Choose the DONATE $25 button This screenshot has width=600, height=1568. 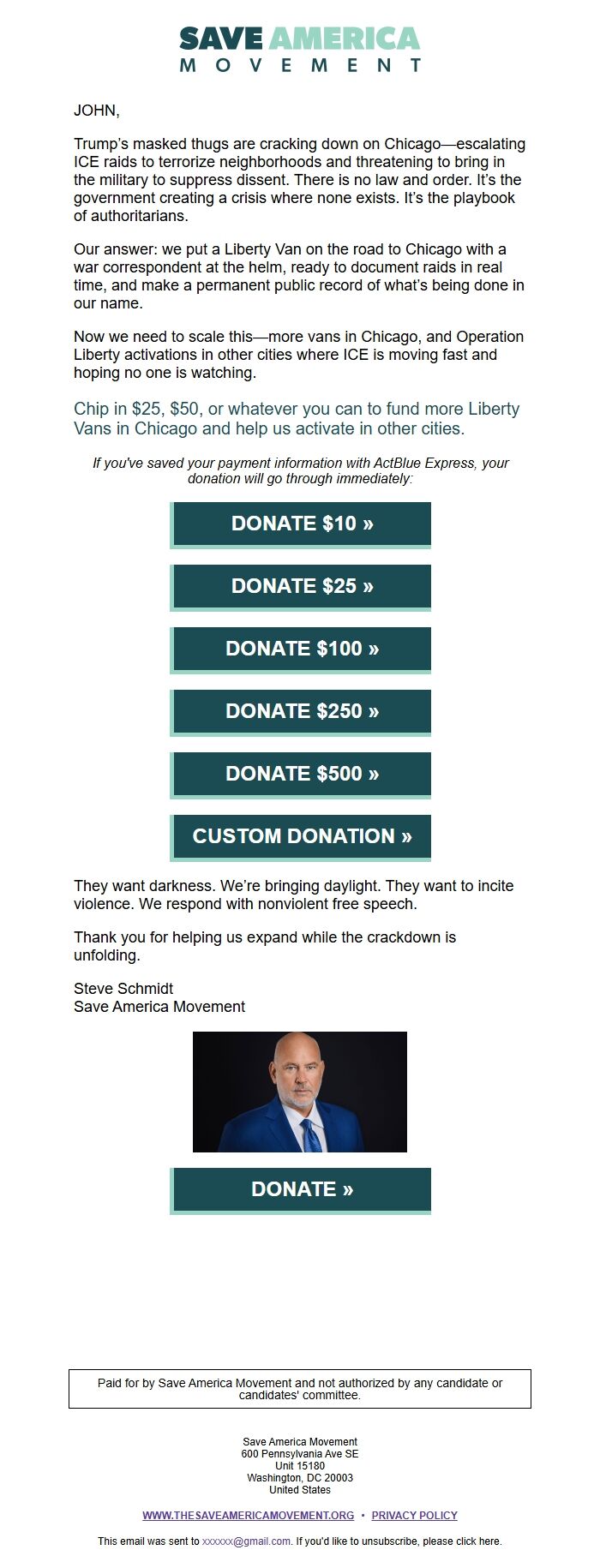(x=301, y=586)
